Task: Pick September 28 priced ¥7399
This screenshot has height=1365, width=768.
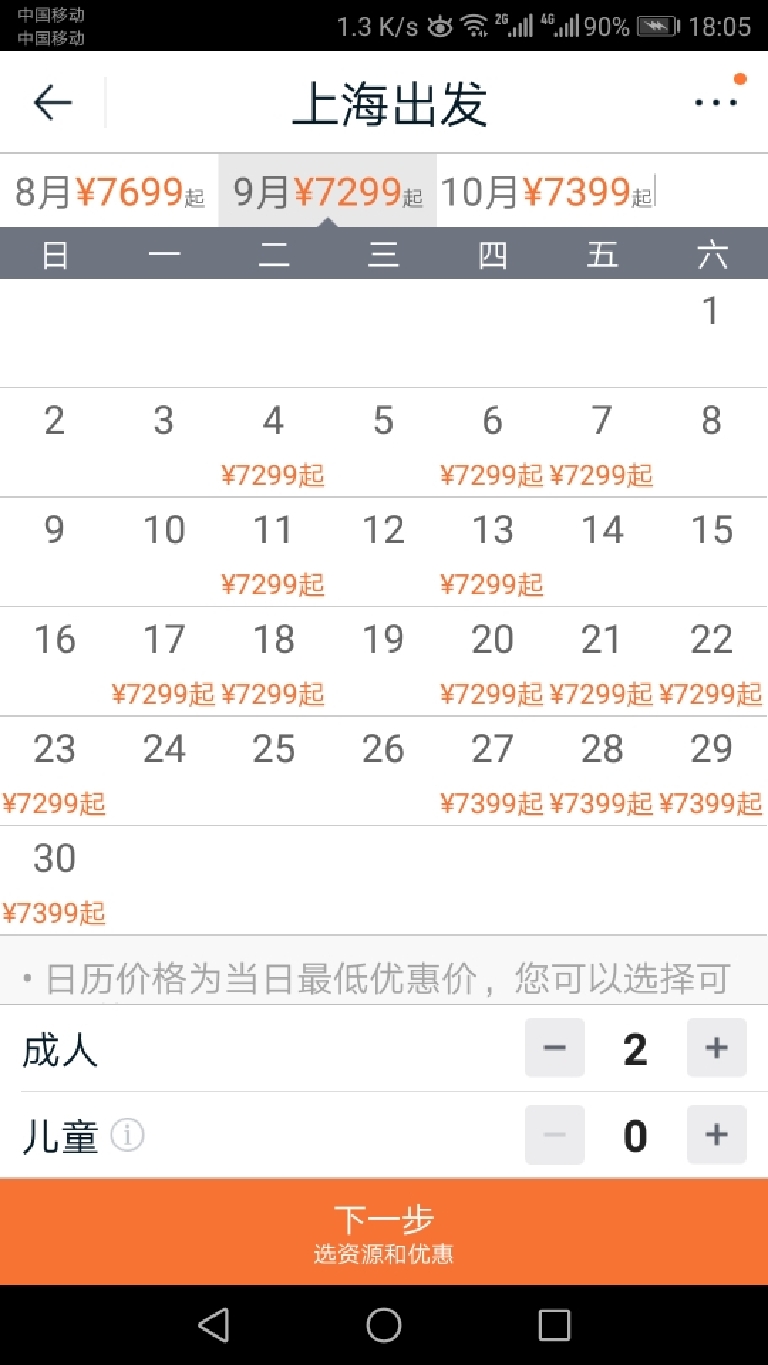Action: pyautogui.click(x=601, y=771)
